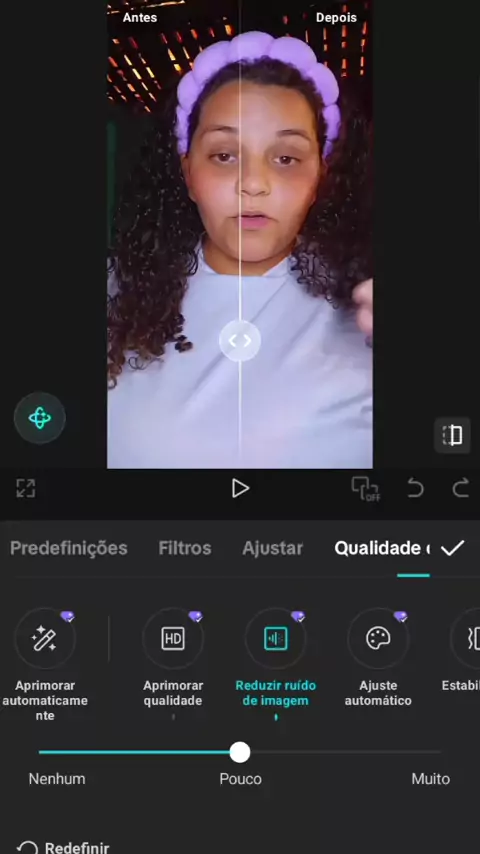This screenshot has height=854, width=480.
Task: Tap Redefinir to reset settings
Action: coord(63,847)
